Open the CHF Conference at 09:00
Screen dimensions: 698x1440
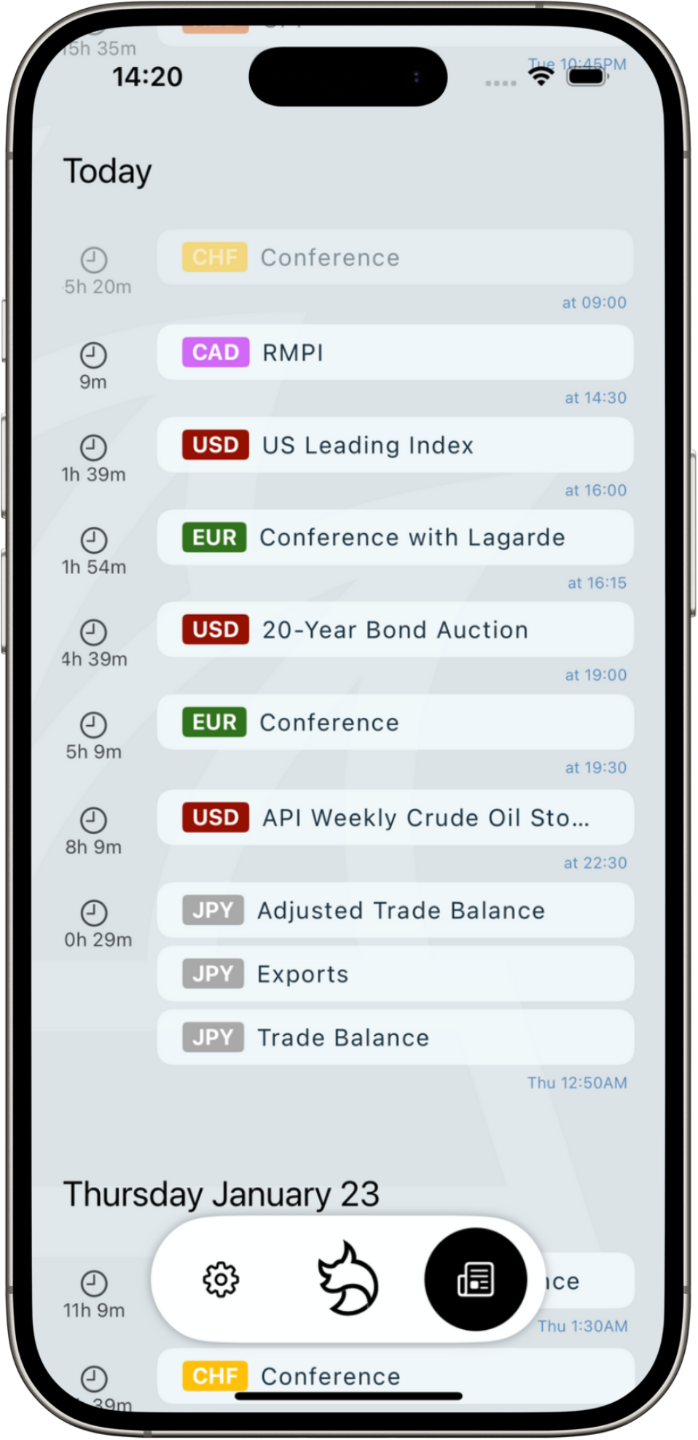coord(395,258)
